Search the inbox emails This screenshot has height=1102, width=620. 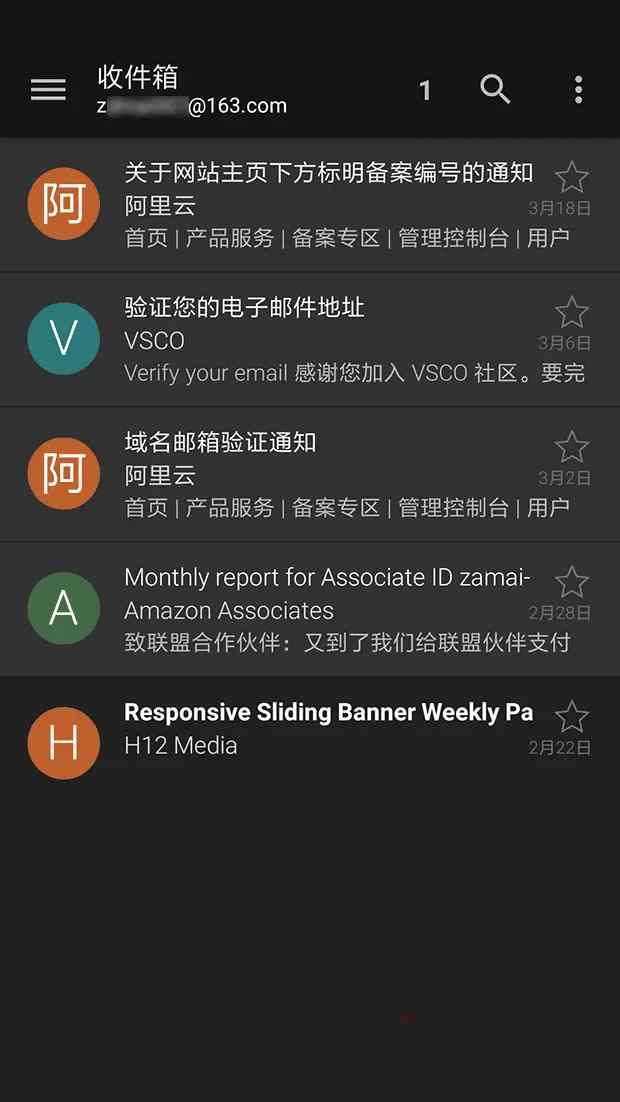click(495, 90)
